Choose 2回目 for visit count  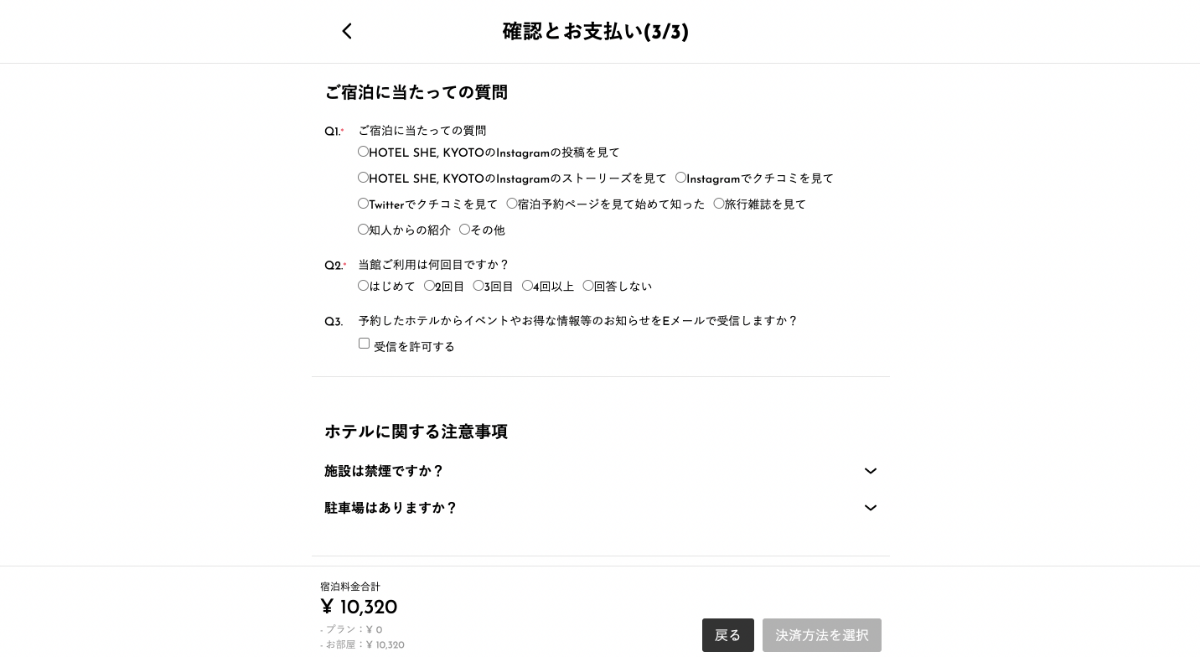click(430, 286)
